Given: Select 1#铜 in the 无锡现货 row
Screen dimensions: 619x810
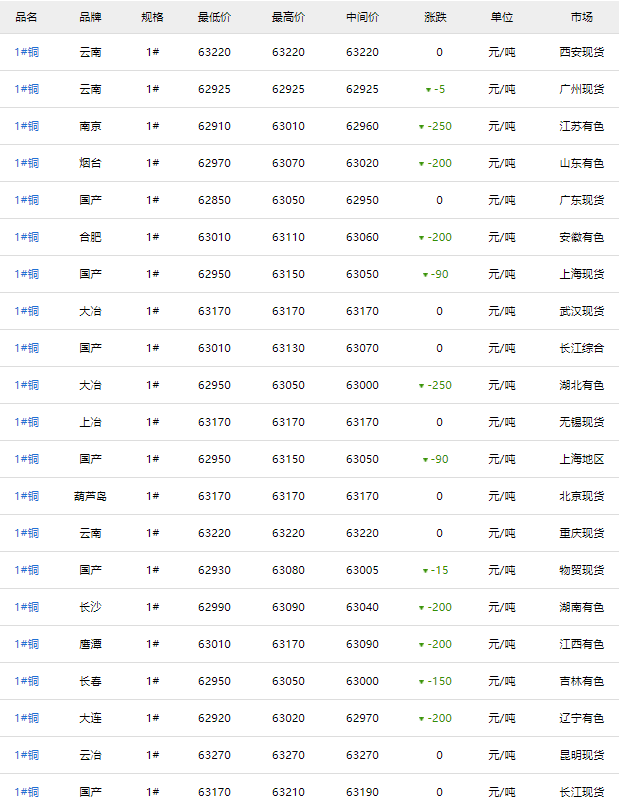Looking at the screenshot, I should point(27,422).
